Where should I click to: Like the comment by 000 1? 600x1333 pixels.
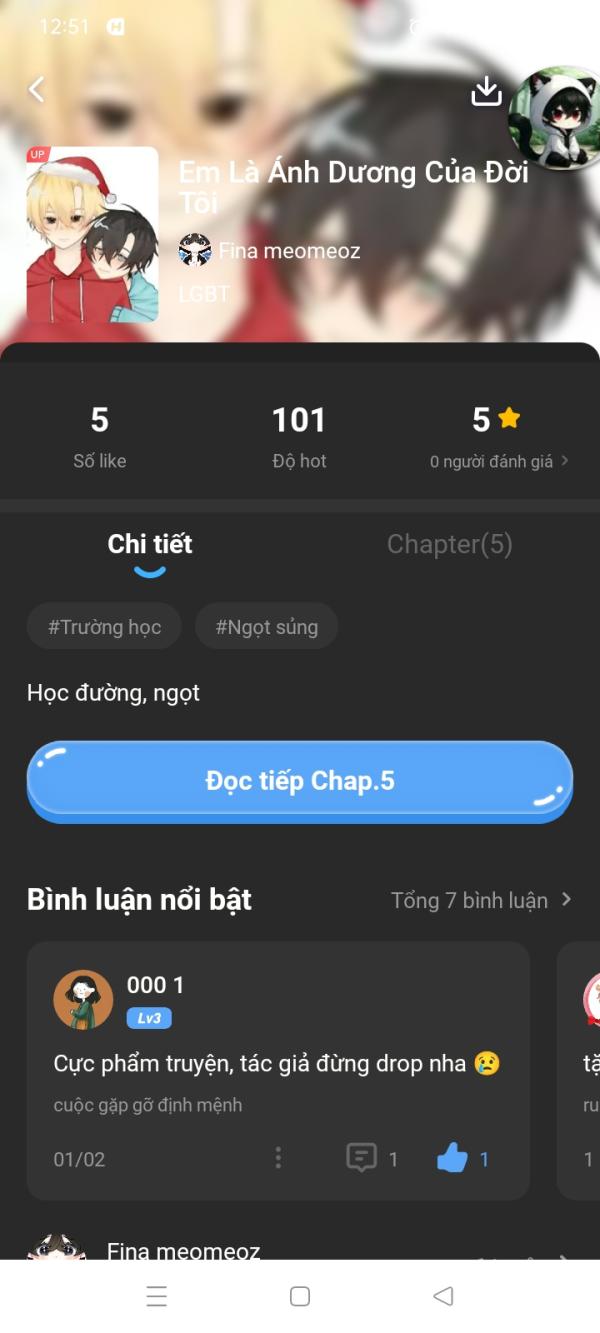click(x=453, y=1158)
